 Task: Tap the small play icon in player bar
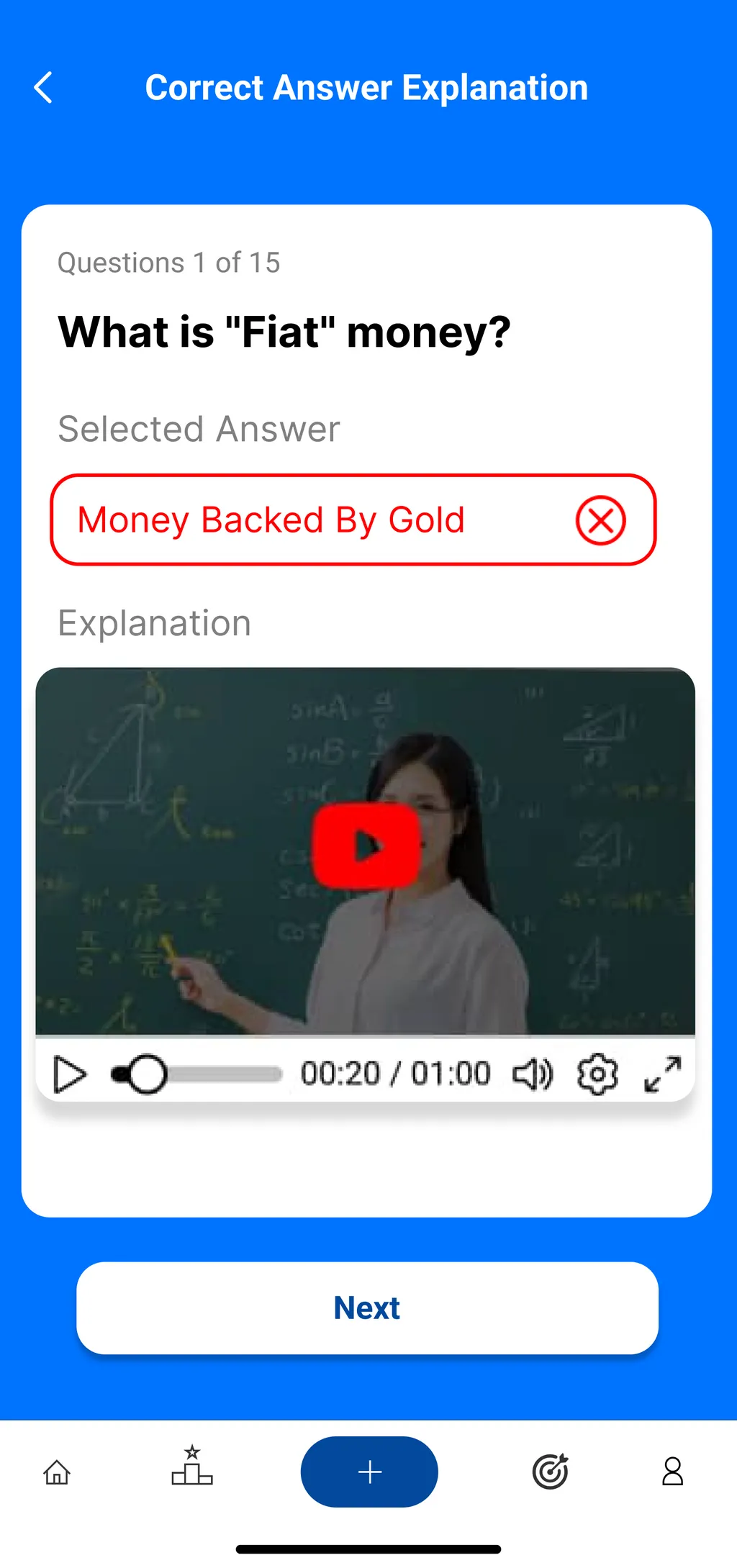point(70,1075)
